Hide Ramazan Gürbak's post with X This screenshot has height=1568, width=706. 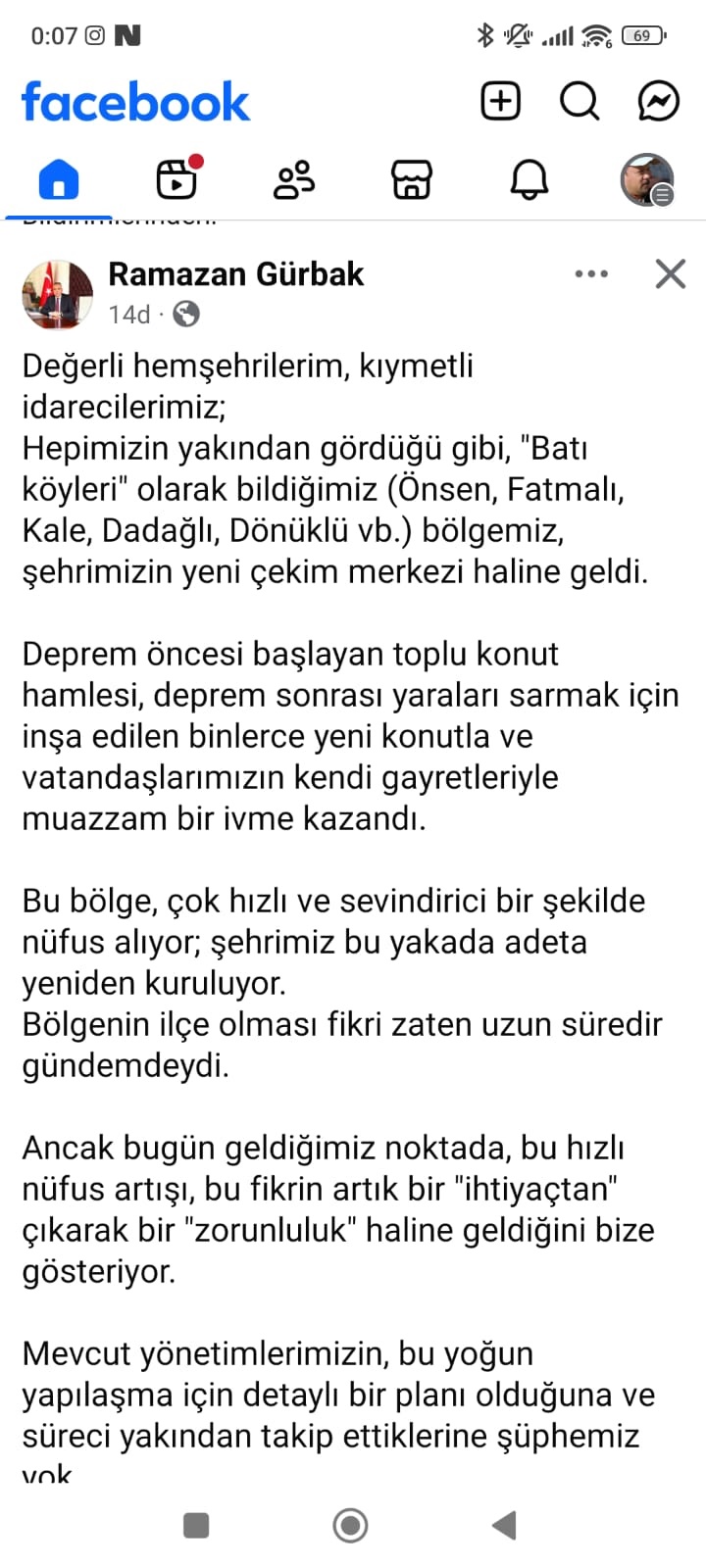coord(671,274)
